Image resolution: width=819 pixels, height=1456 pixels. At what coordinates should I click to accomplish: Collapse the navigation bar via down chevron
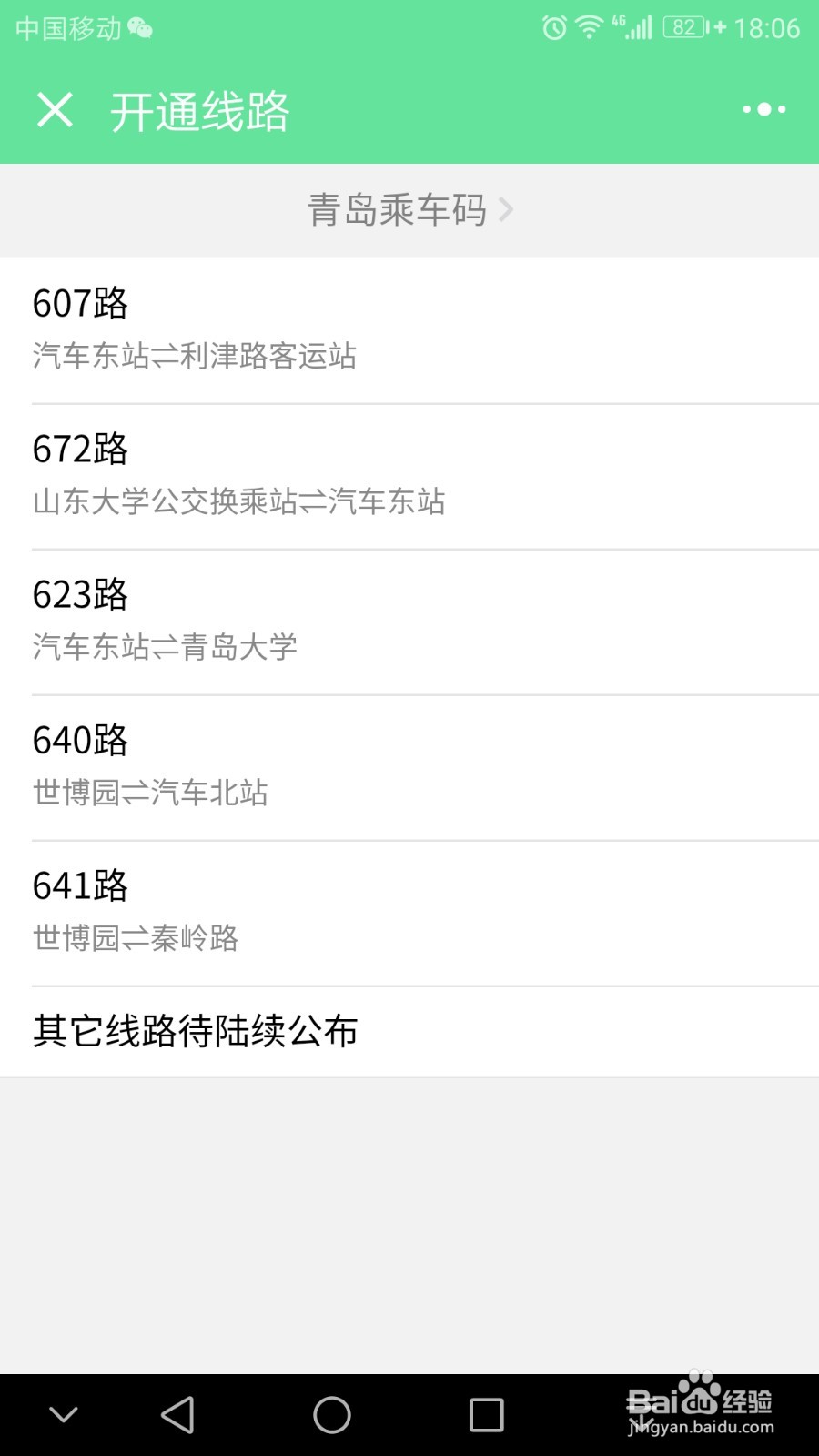(x=62, y=1414)
